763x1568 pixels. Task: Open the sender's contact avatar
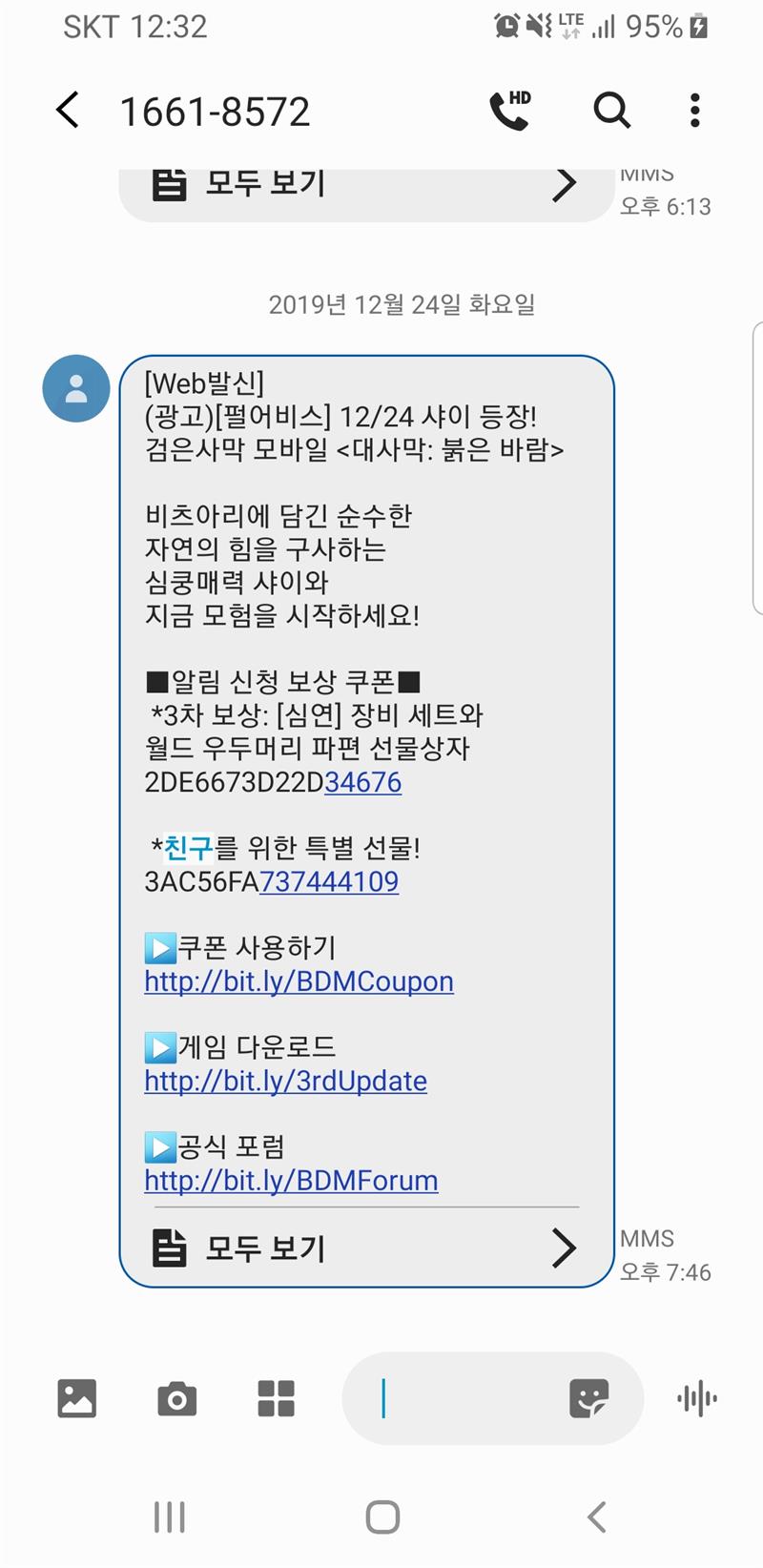point(76,388)
